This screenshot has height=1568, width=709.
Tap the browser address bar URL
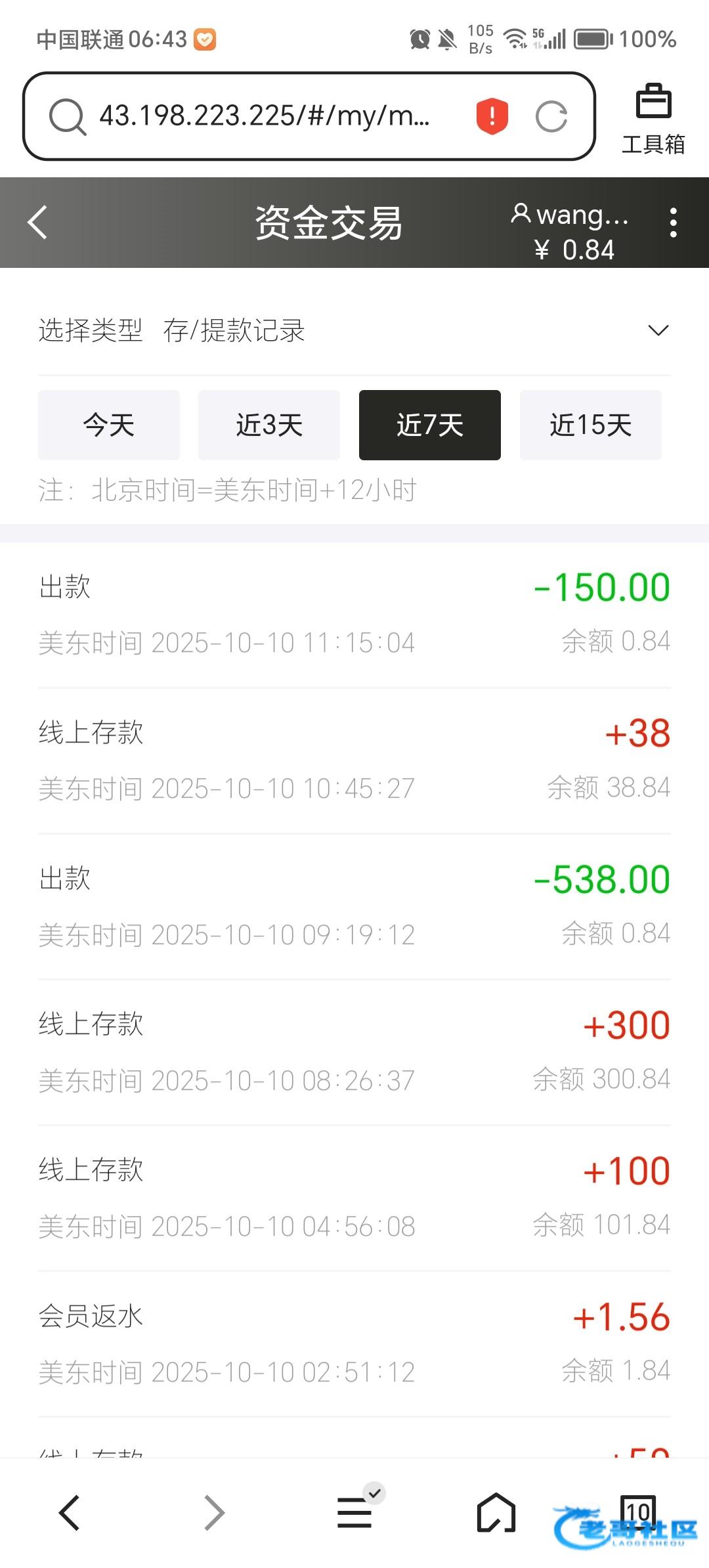coord(265,116)
